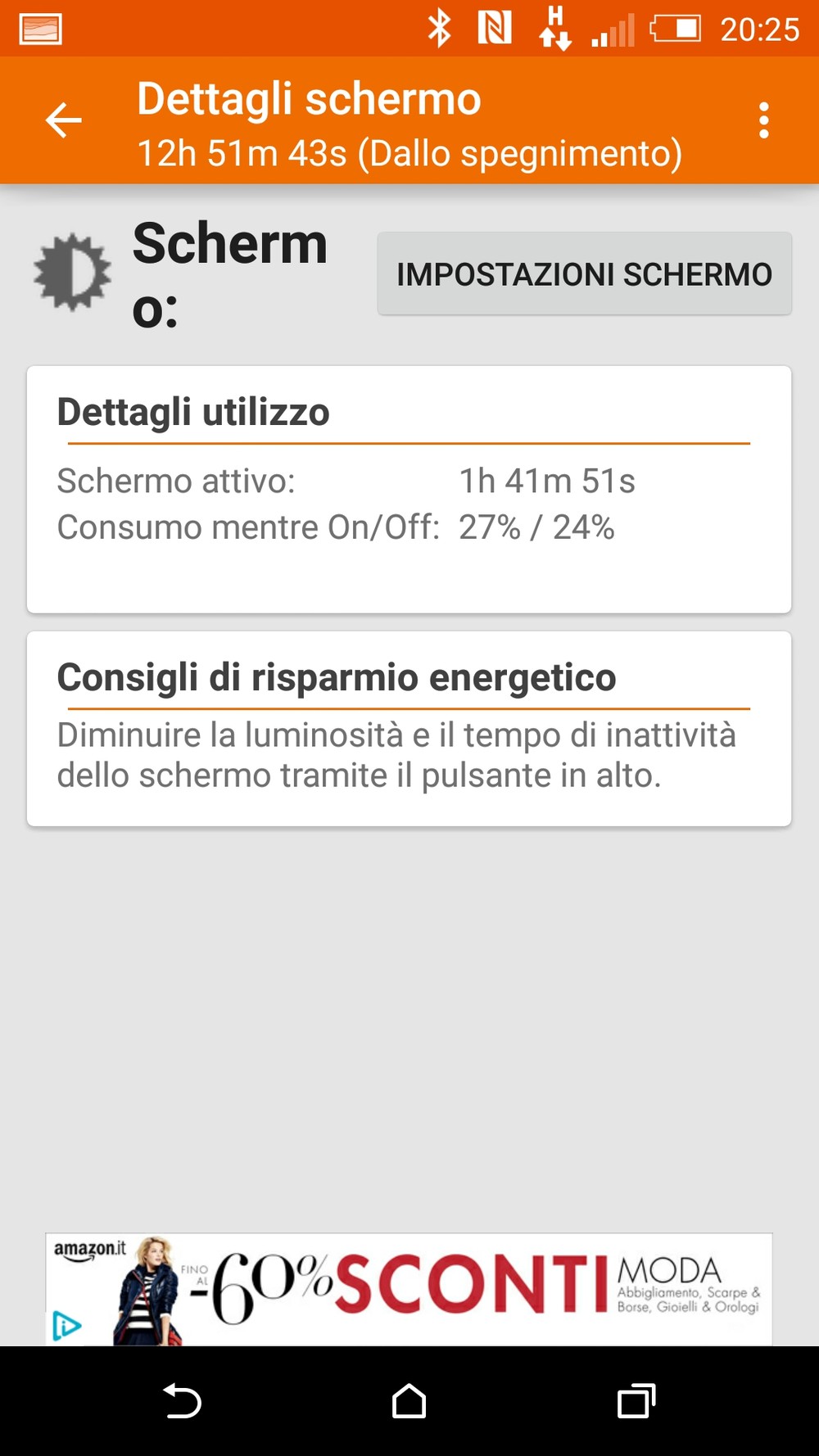Screen dimensions: 819x1456
Task: Go back using the app bar arrow
Action: (x=63, y=120)
